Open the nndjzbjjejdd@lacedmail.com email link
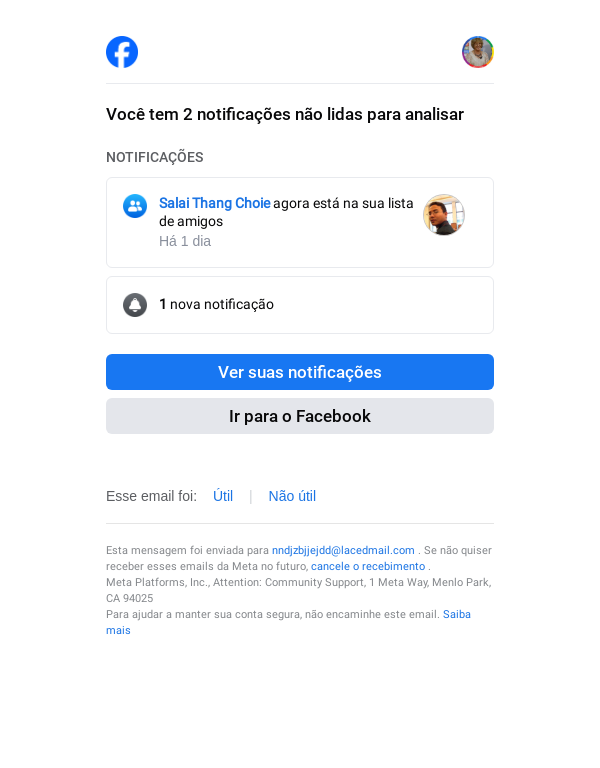Viewport: 600px width, 768px height. (343, 550)
